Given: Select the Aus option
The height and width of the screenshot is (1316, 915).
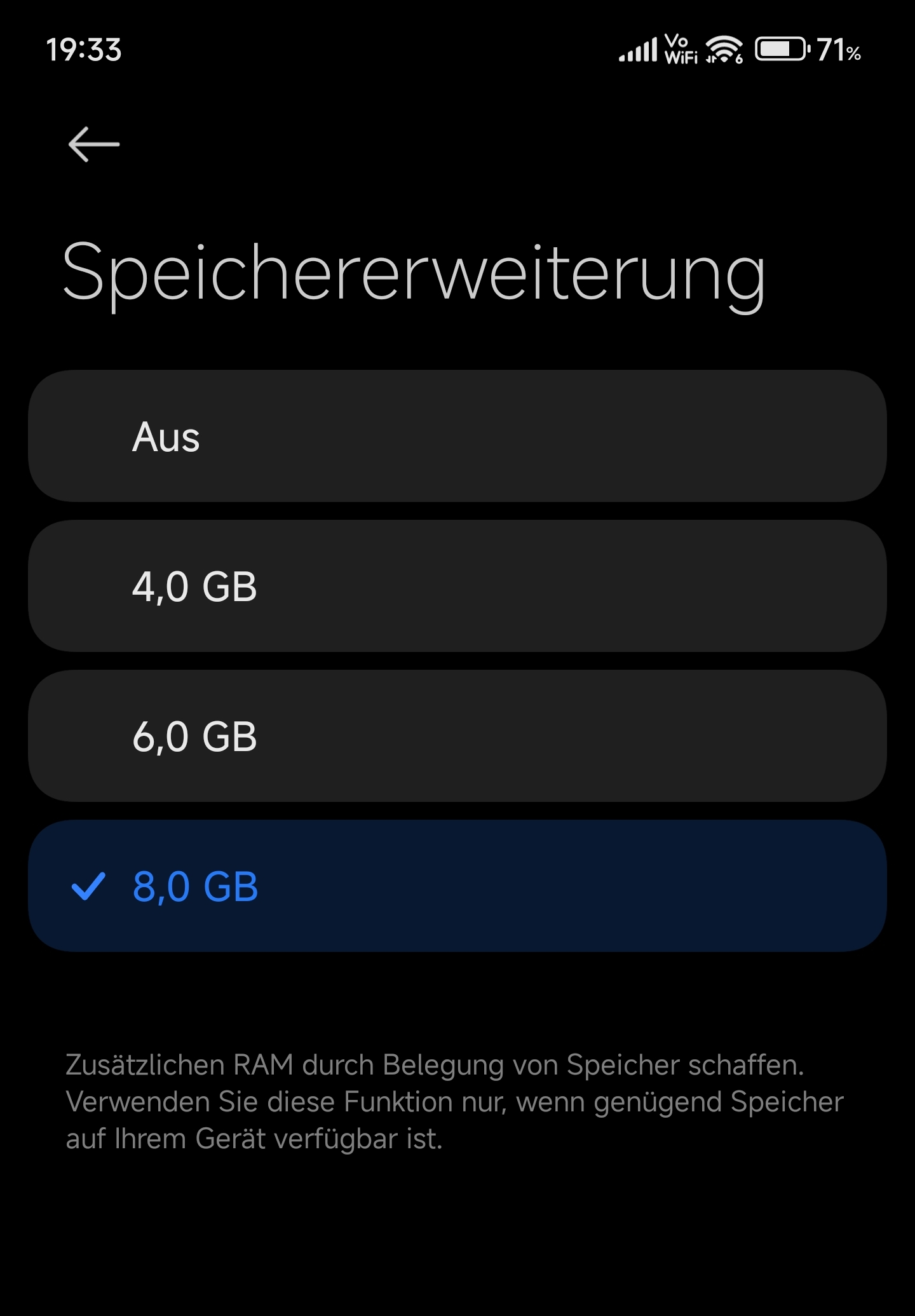Looking at the screenshot, I should [x=456, y=437].
